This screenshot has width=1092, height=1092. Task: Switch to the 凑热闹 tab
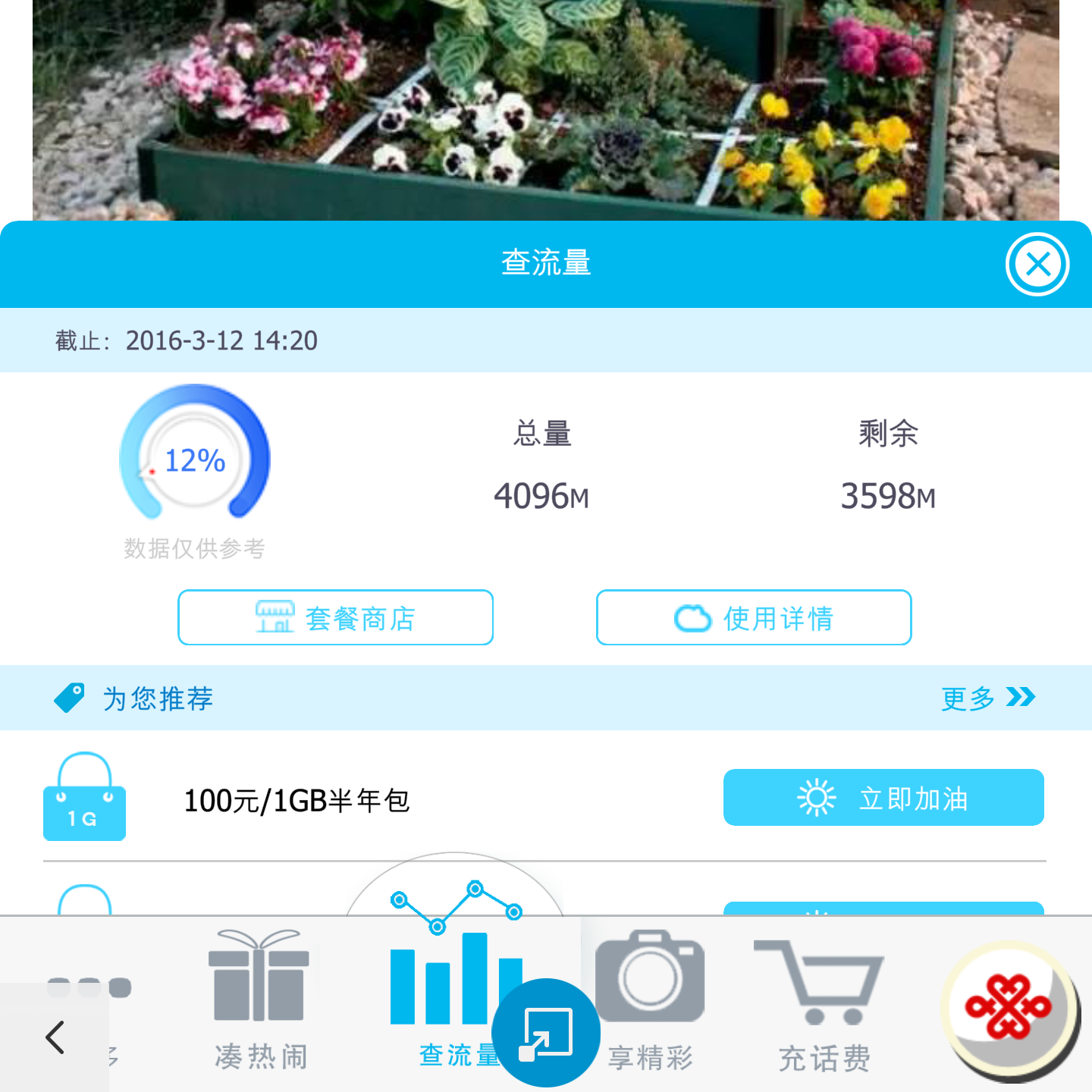coord(259,1001)
